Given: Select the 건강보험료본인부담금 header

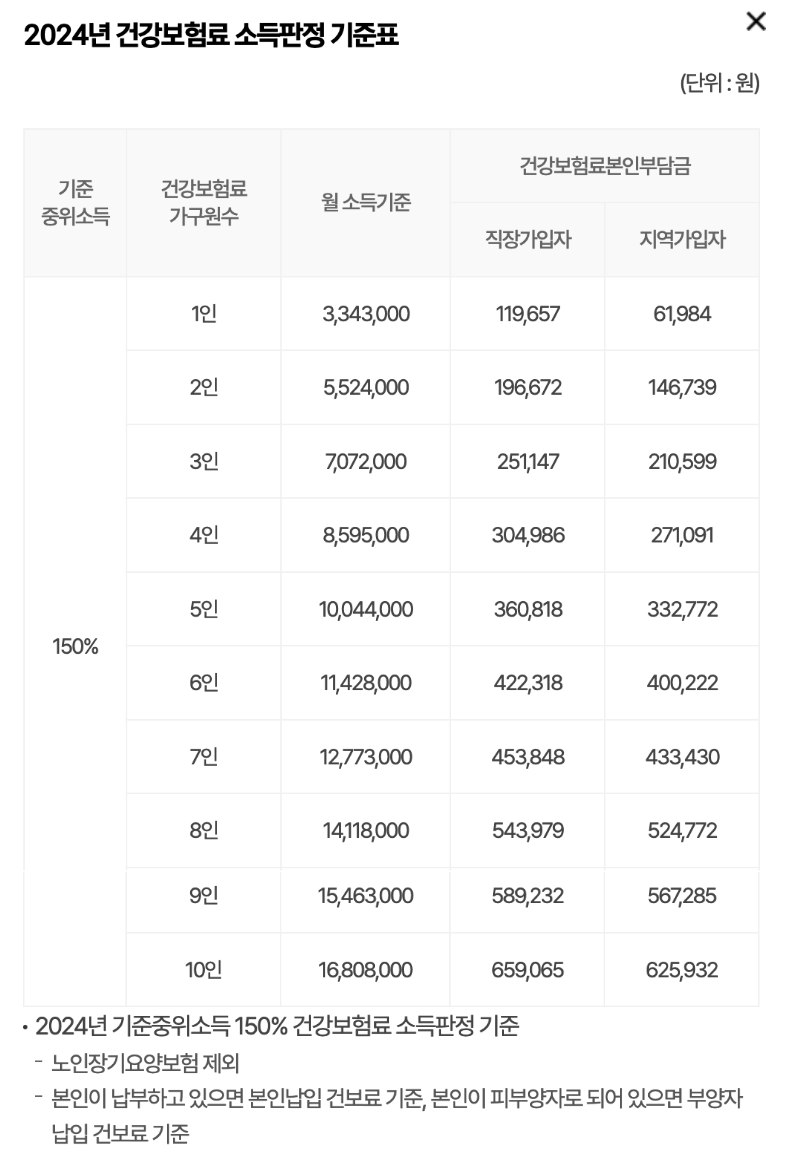Looking at the screenshot, I should coord(605,166).
